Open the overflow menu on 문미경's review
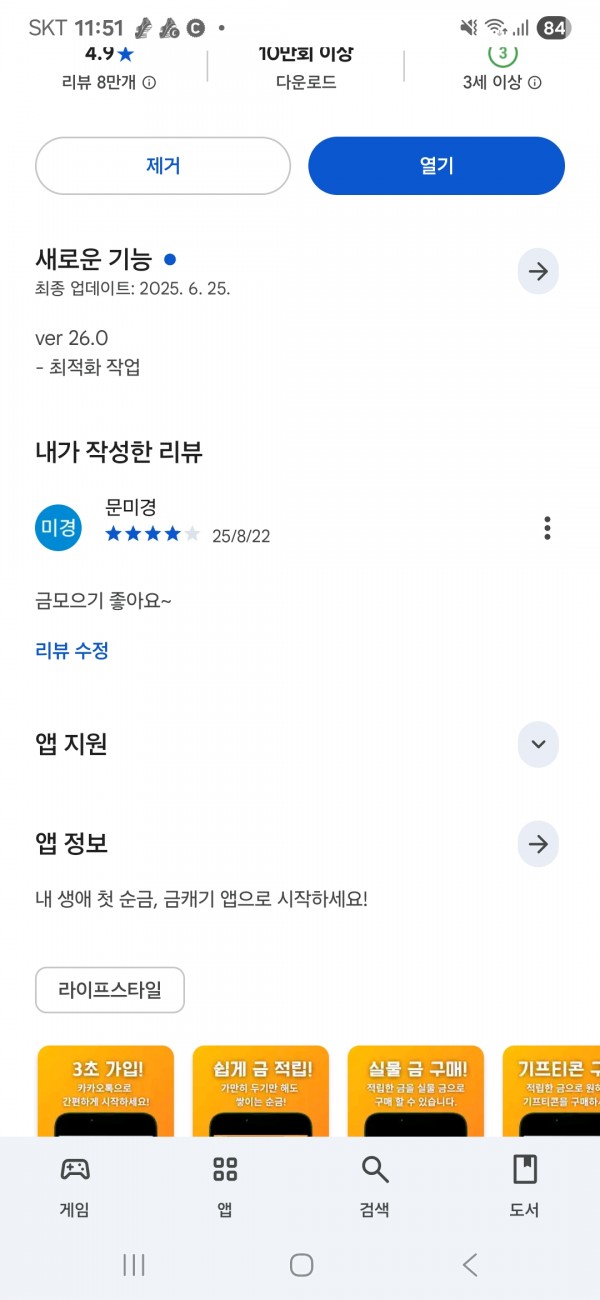This screenshot has height=1300, width=600. tap(546, 527)
